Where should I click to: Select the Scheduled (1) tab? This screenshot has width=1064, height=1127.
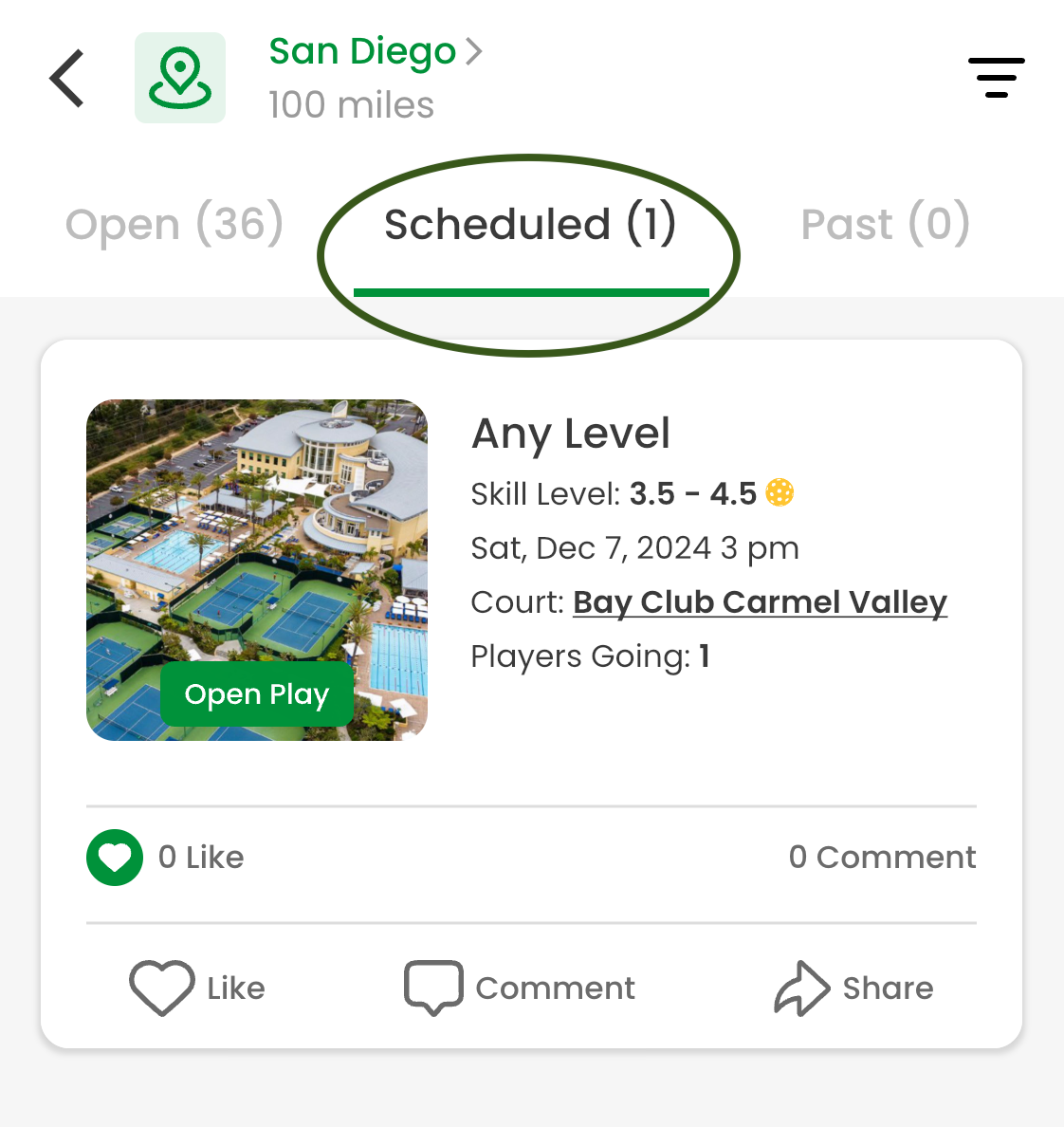click(530, 225)
